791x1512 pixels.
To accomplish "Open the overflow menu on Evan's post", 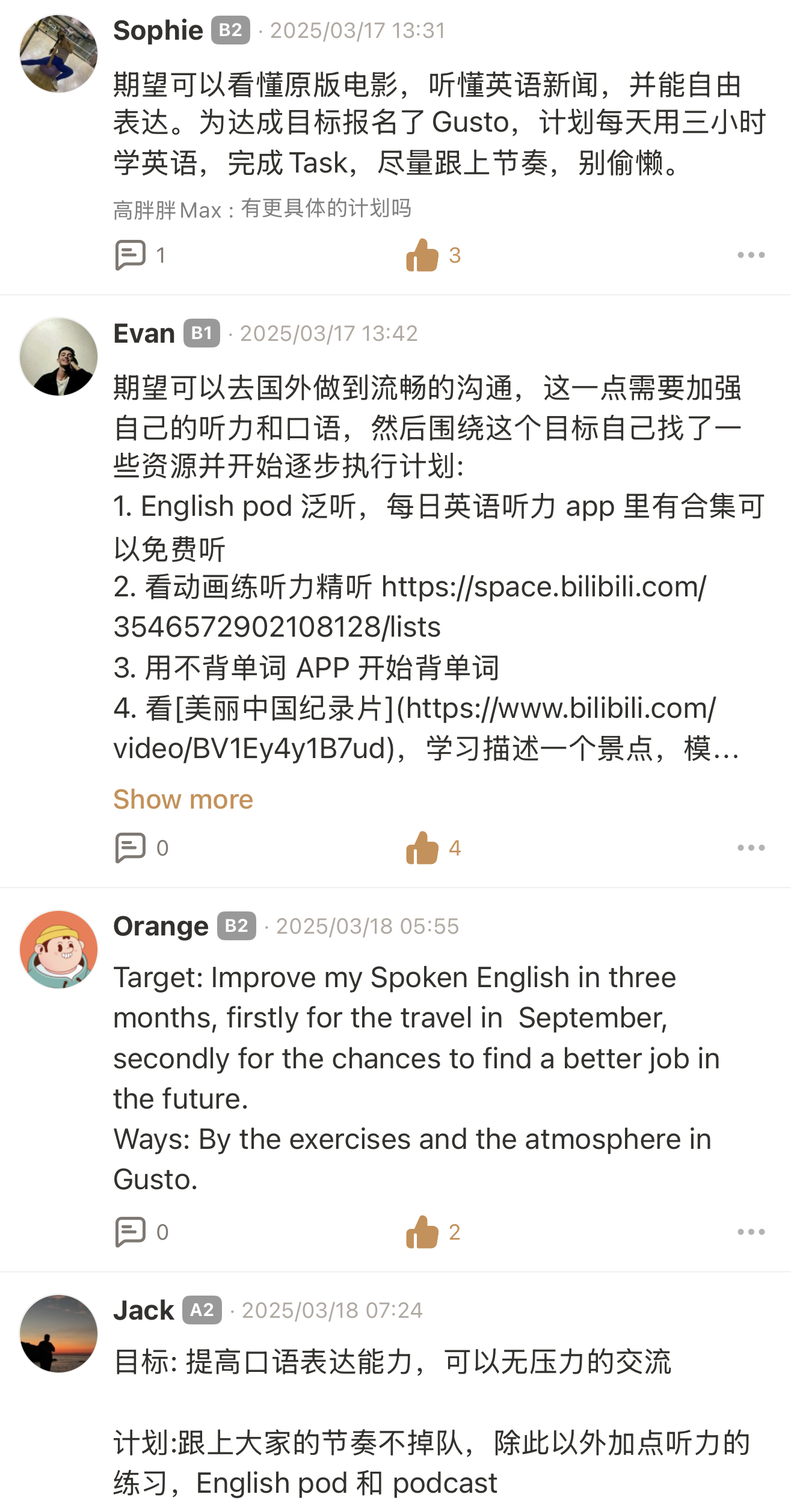I will coord(751,848).
